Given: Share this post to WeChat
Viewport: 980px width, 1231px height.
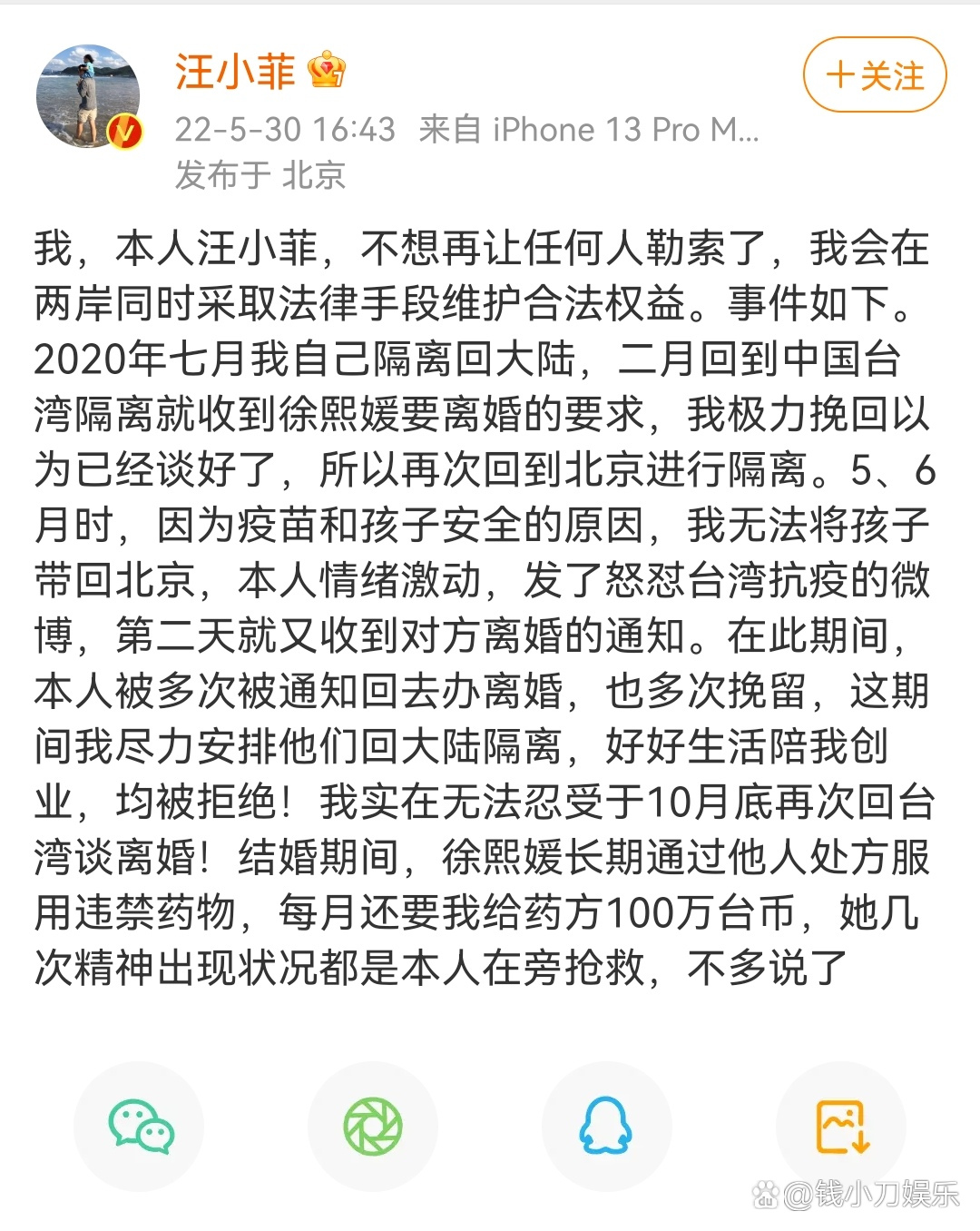Looking at the screenshot, I should [140, 1127].
